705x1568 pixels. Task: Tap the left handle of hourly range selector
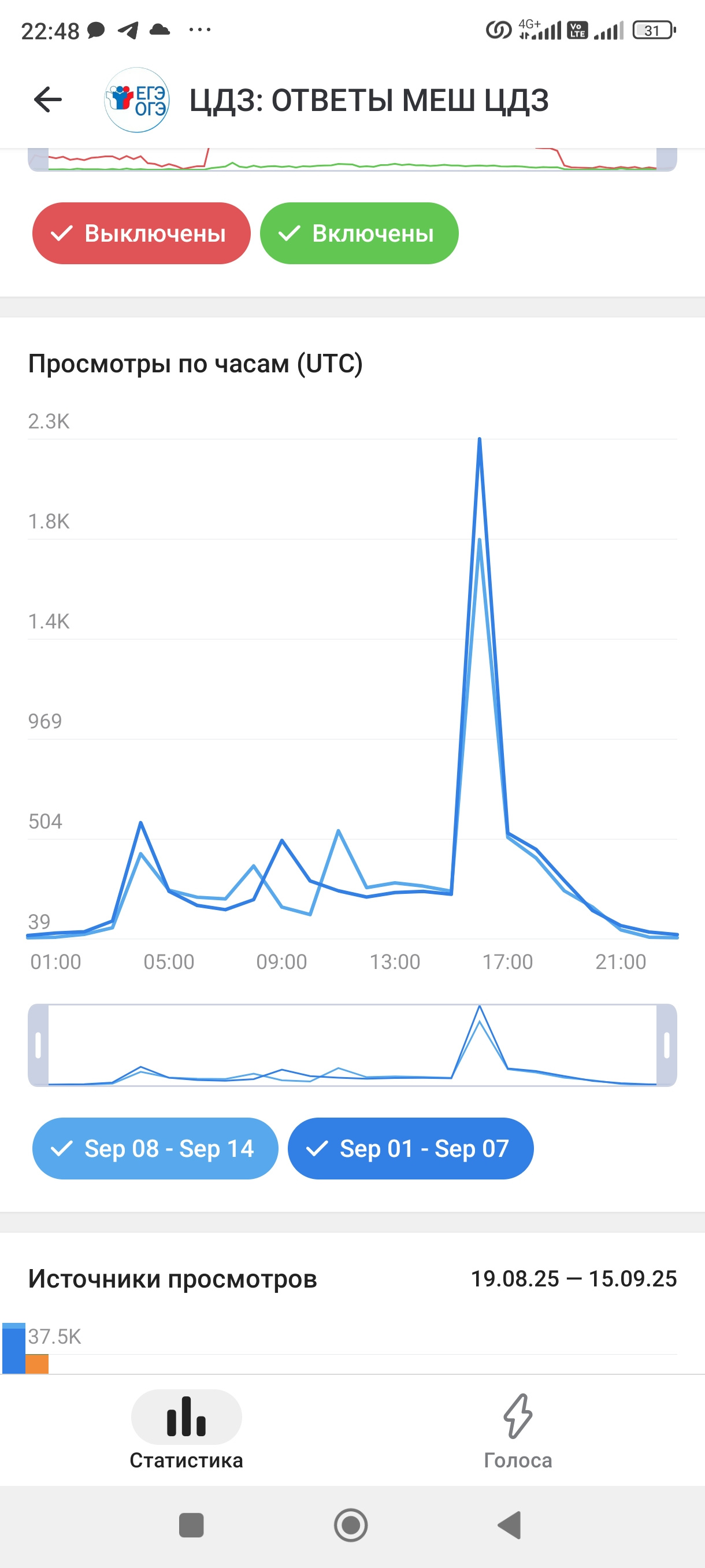(x=38, y=1045)
